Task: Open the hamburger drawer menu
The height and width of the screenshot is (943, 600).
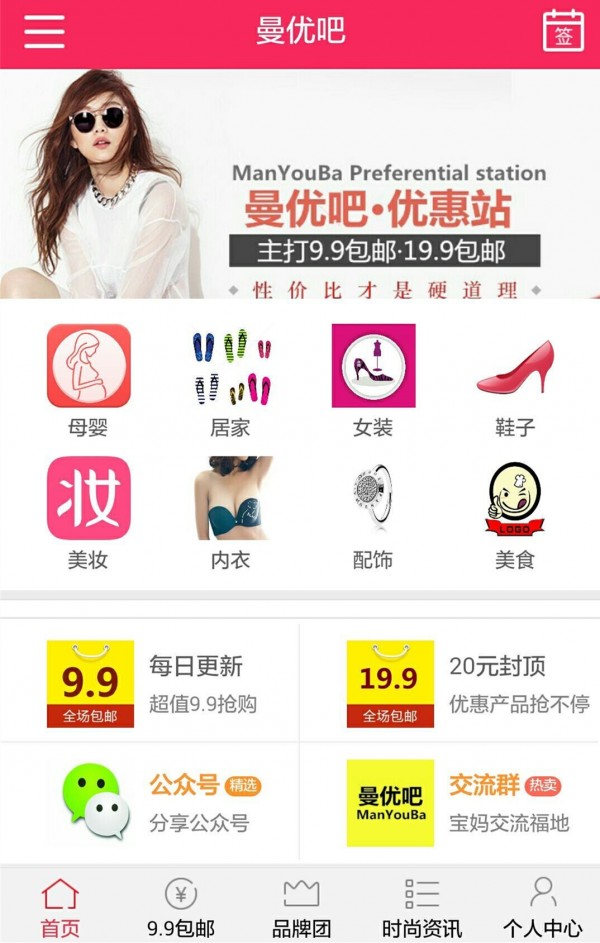Action: click(x=44, y=31)
